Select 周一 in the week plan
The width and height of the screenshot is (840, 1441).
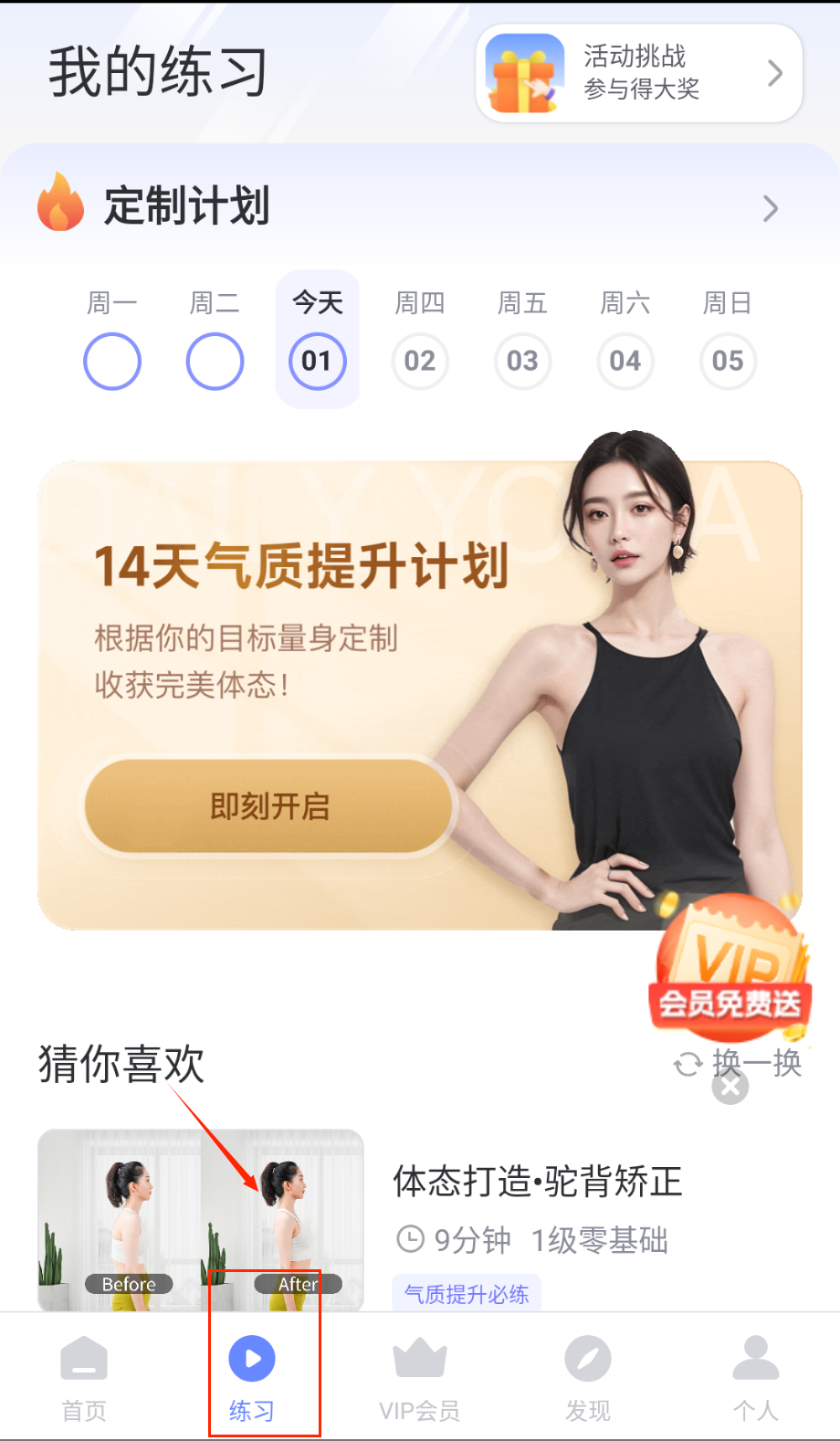(112, 361)
